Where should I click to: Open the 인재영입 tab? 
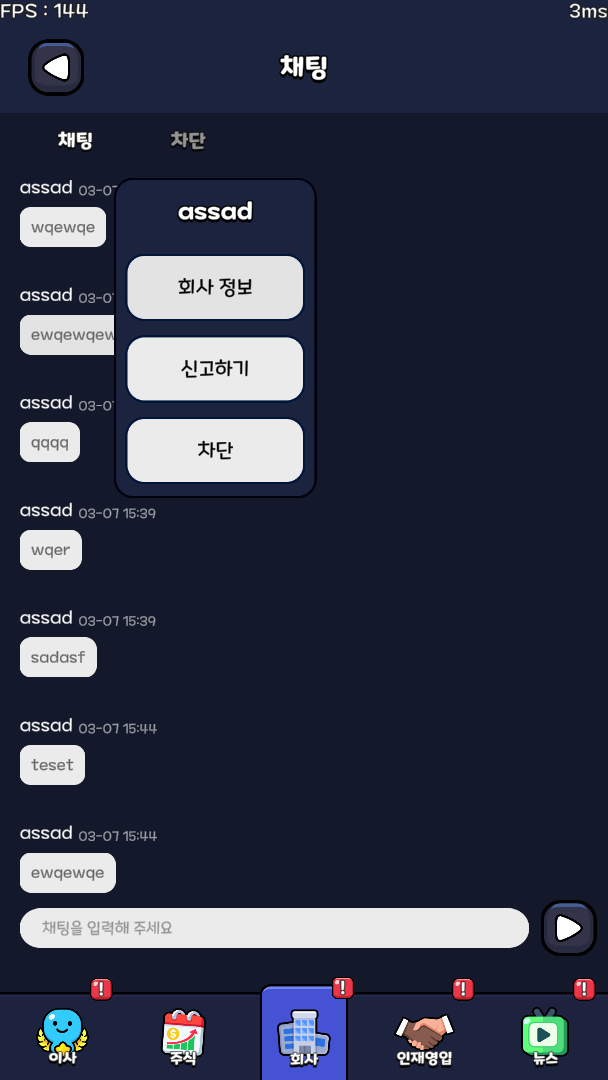425,1037
